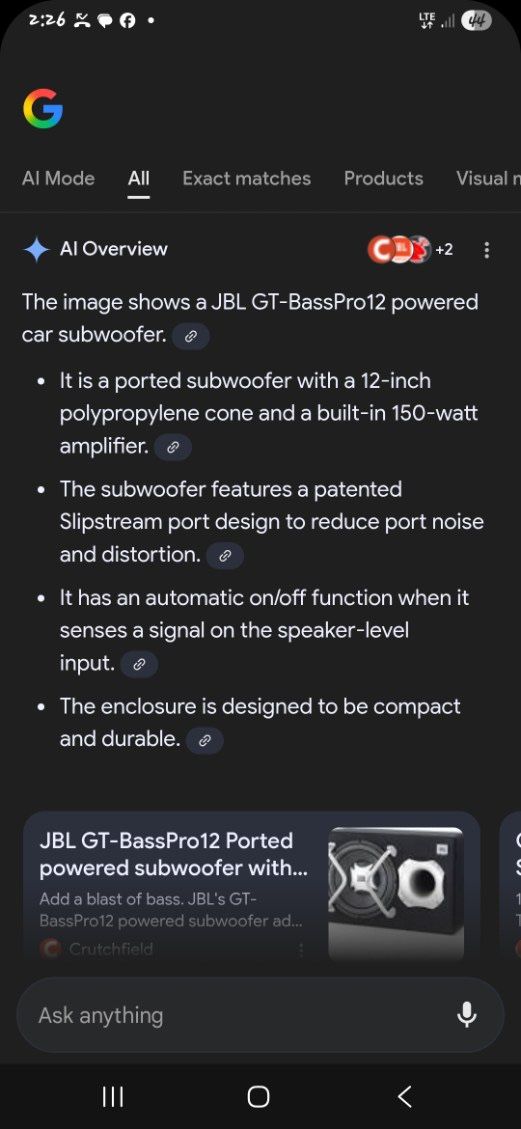Open the JBL GT-BassPro12 Crutchfield card
This screenshot has height=1129, width=521.
(x=251, y=887)
